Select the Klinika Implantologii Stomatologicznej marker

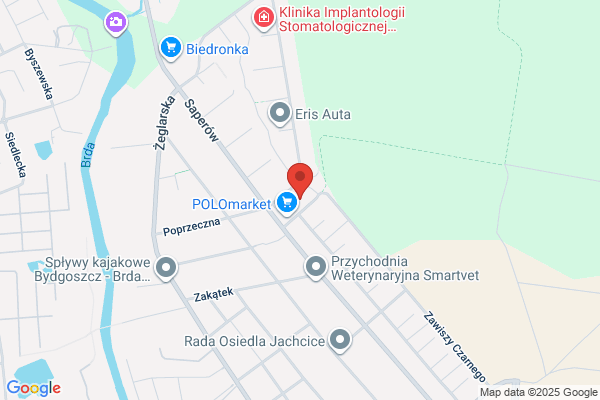tap(264, 18)
